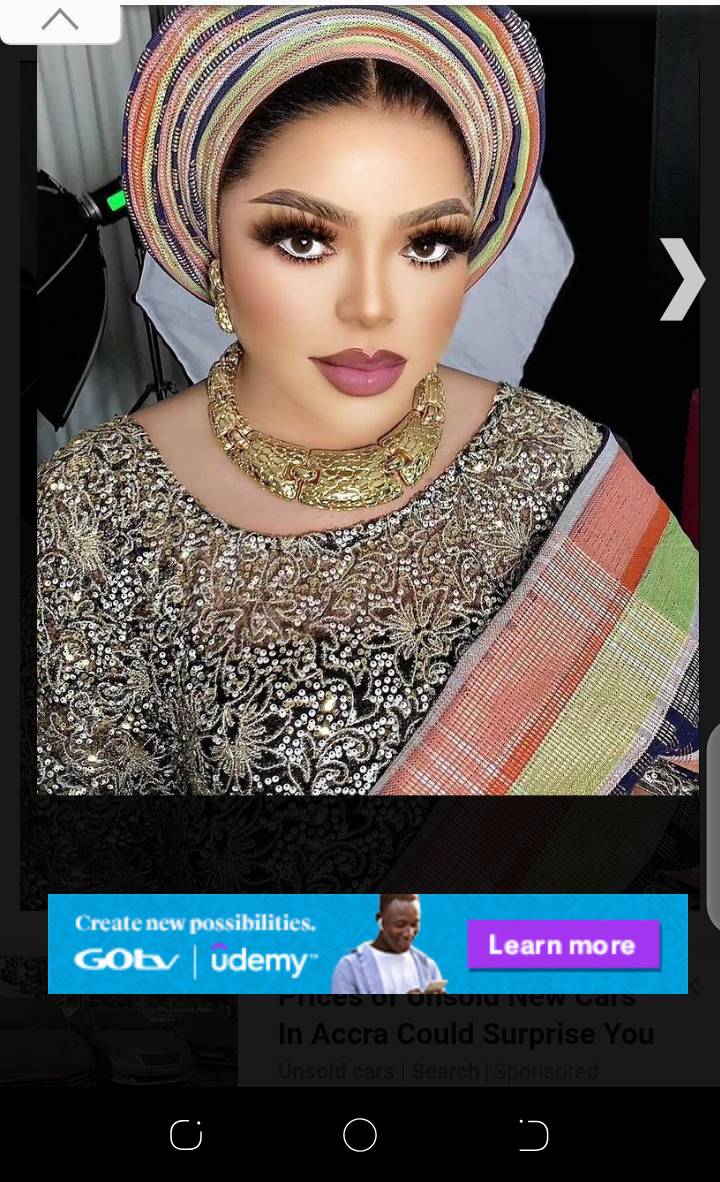Tap Learn more on GOtv Udemy ad
The height and width of the screenshot is (1182, 720).
point(561,945)
